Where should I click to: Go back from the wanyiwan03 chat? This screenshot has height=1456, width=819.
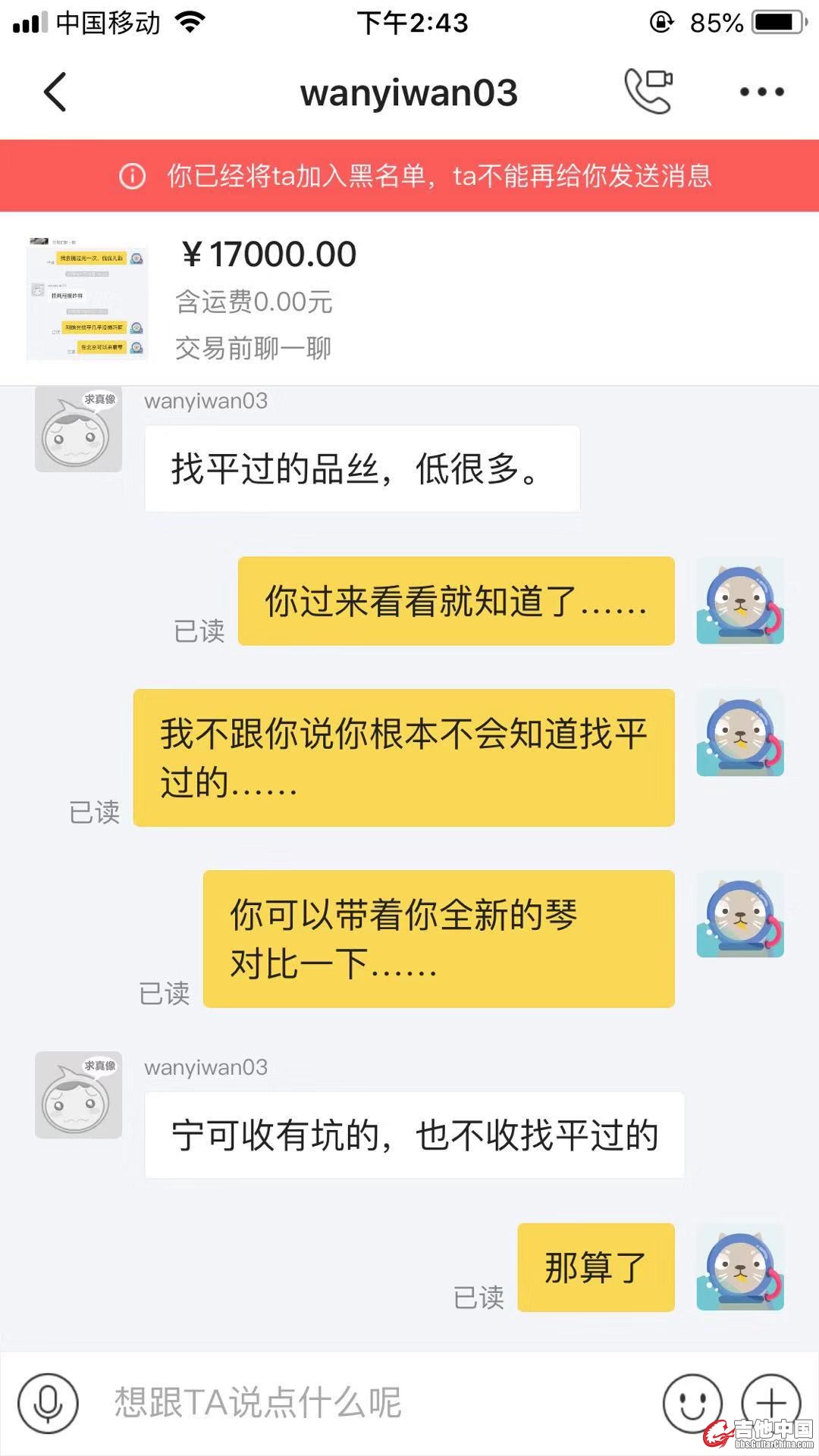[x=55, y=92]
